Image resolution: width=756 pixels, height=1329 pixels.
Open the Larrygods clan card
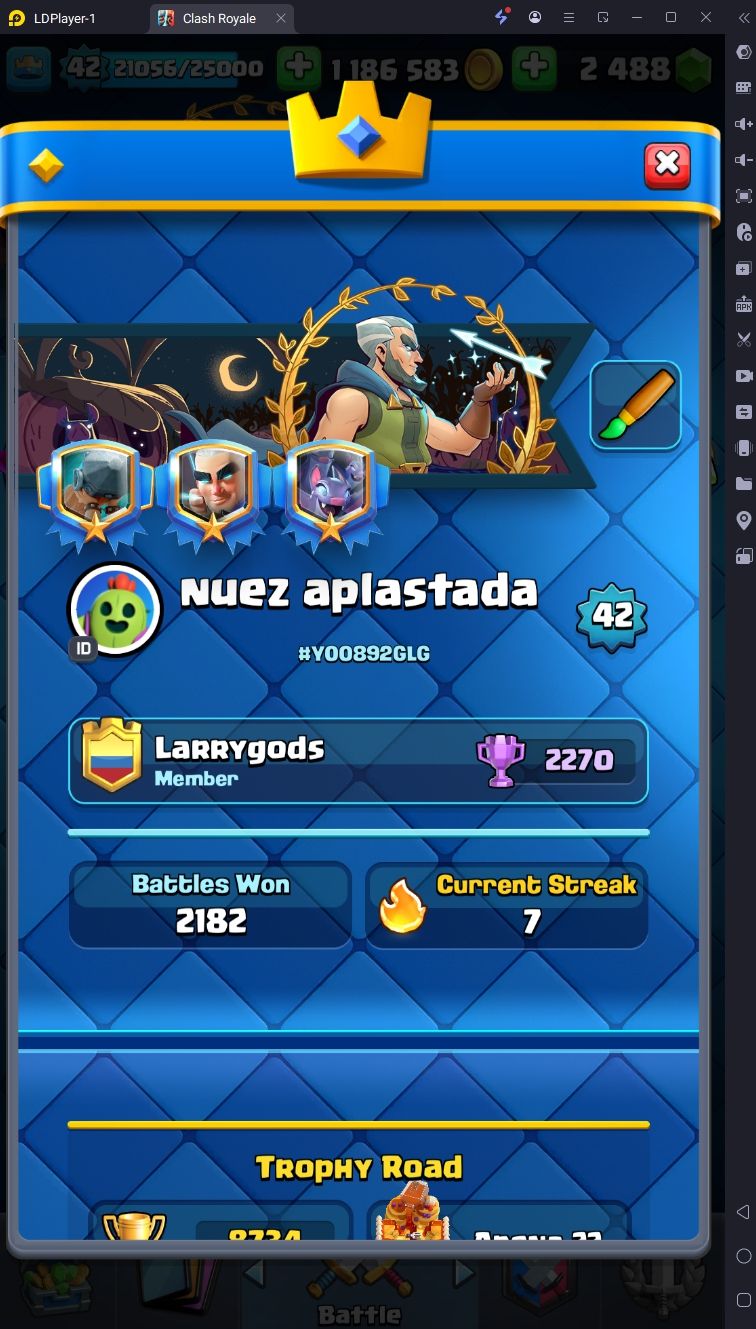tap(358, 761)
